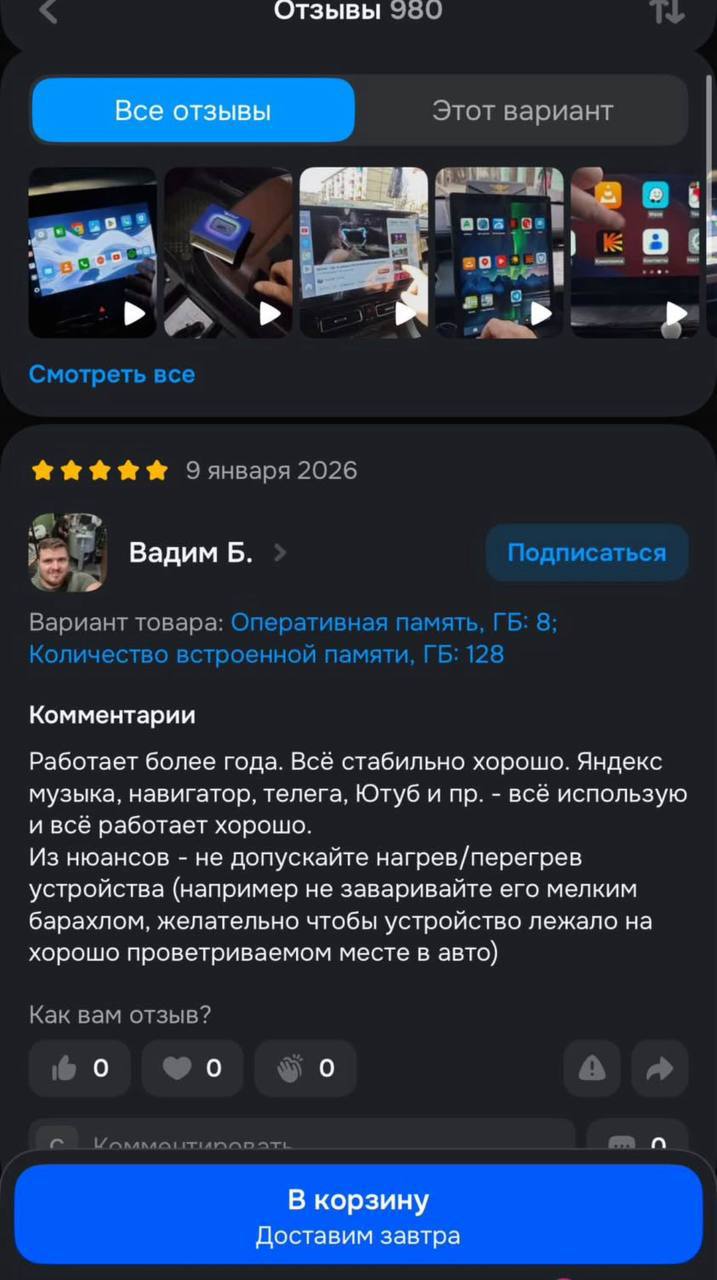Open the third review video thumbnail
Viewport: 717px width, 1280px height.
[x=364, y=252]
